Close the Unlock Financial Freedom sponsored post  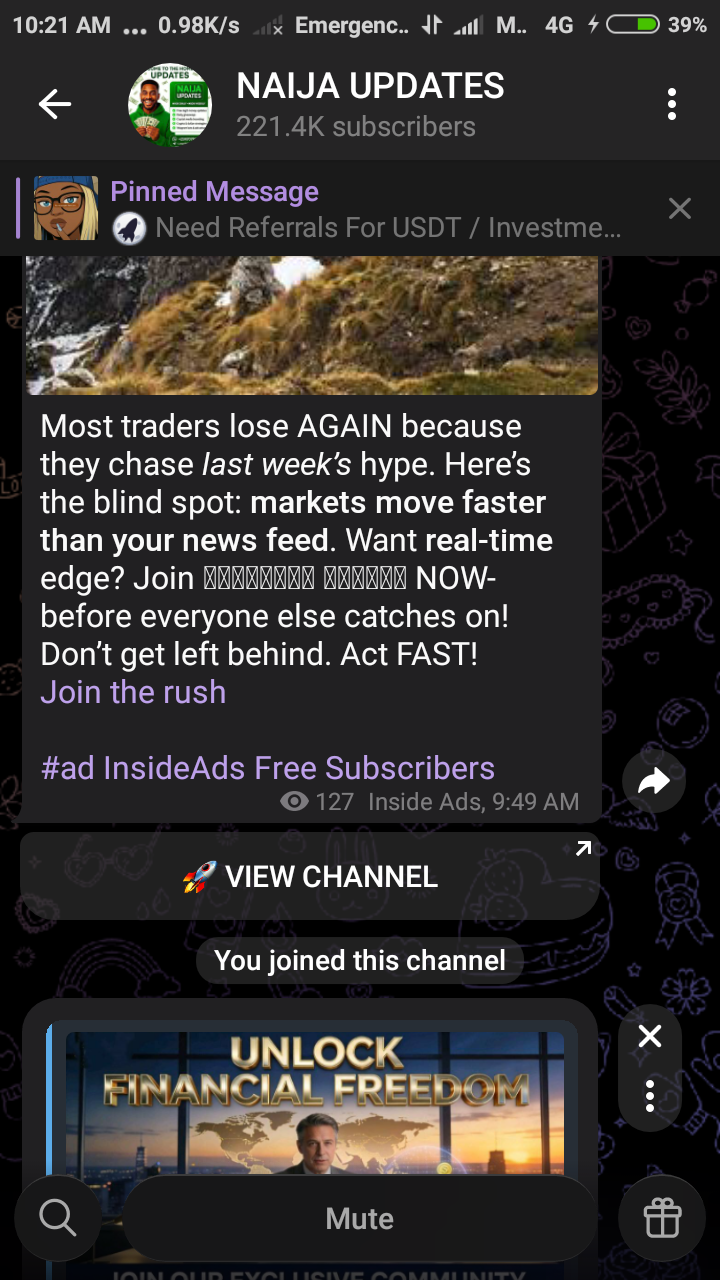(x=650, y=1037)
